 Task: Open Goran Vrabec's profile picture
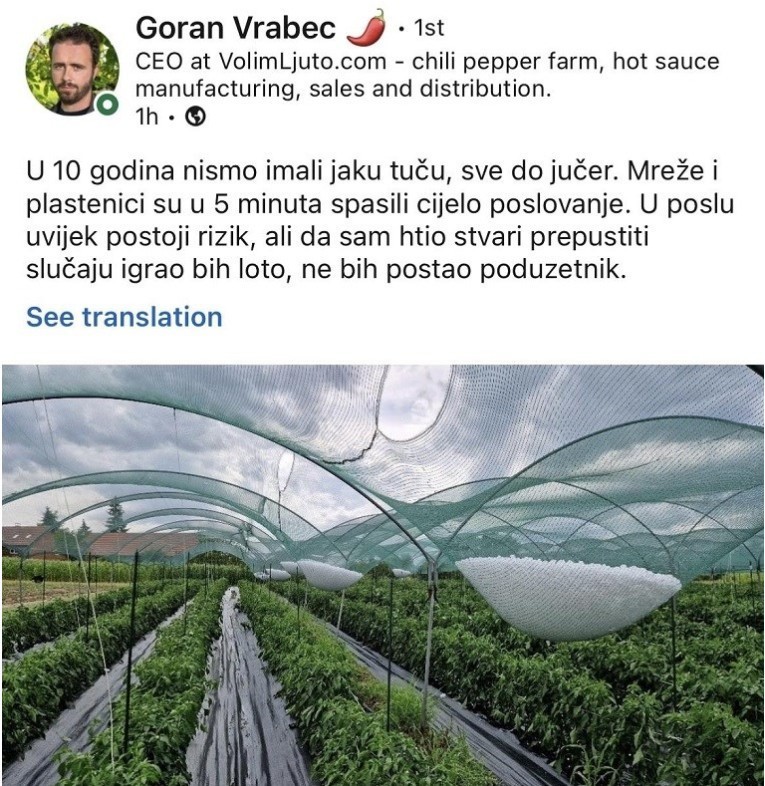[70, 68]
